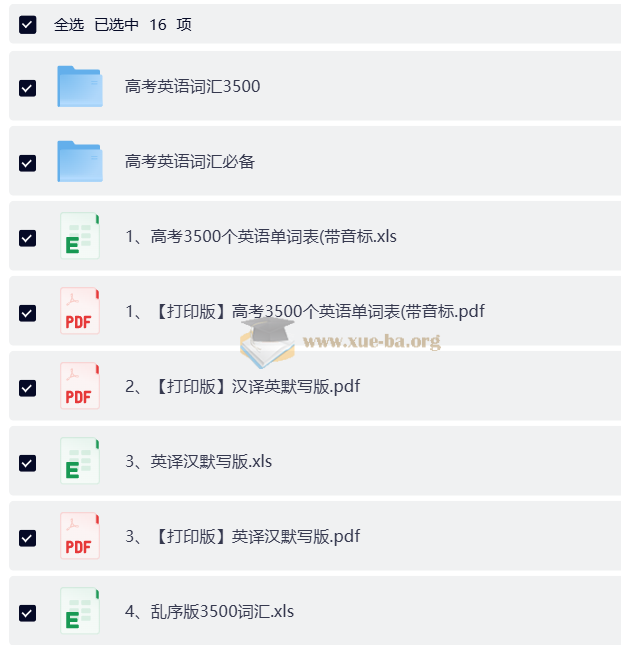Viewport: 621px width, 645px height.
Task: Uncheck the 3、英译汉默写版.xls checkbox
Action: pyautogui.click(x=28, y=462)
